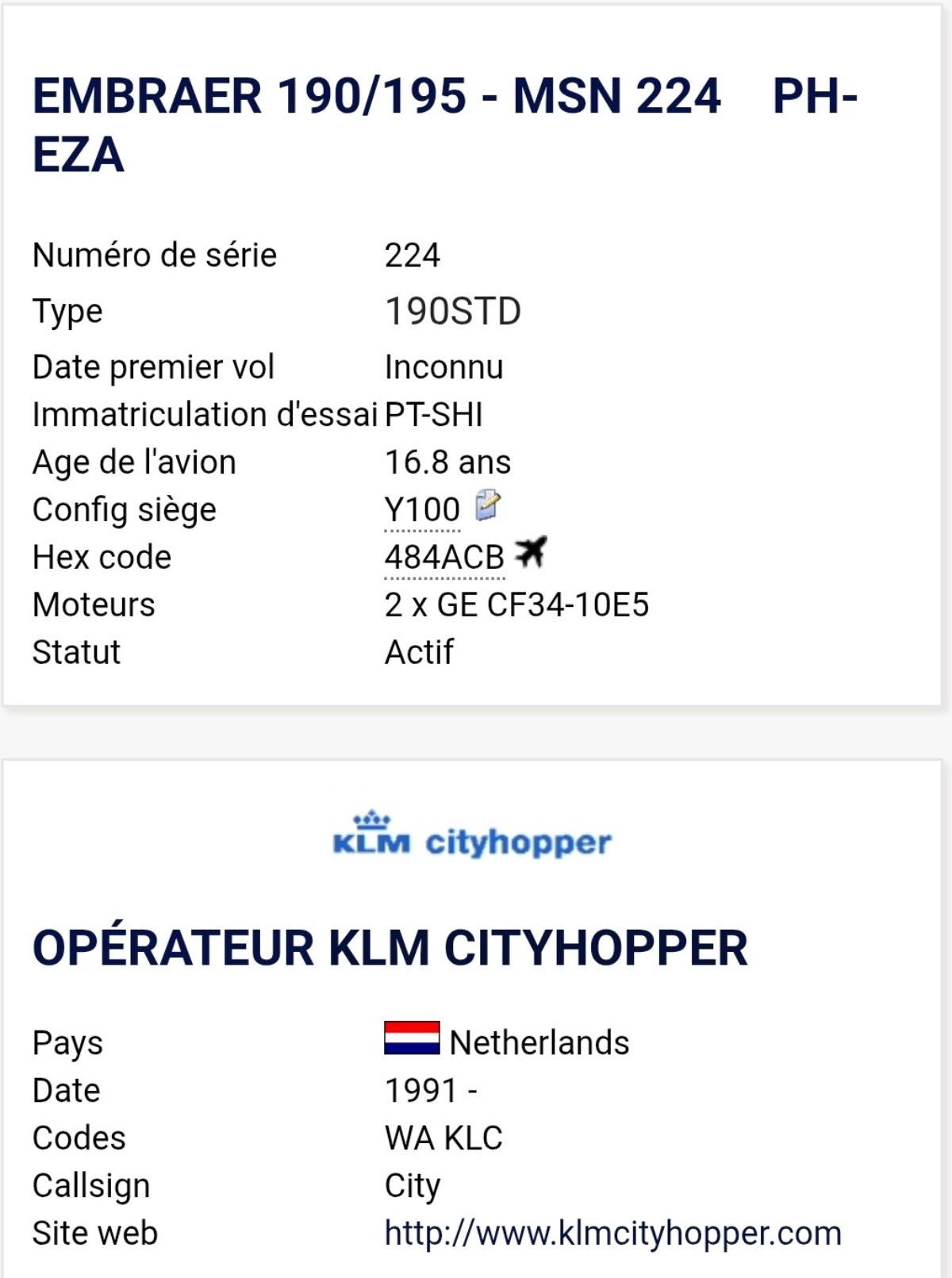The width and height of the screenshot is (952, 1278).
Task: Open the Y100 seat configuration link
Action: [x=422, y=510]
